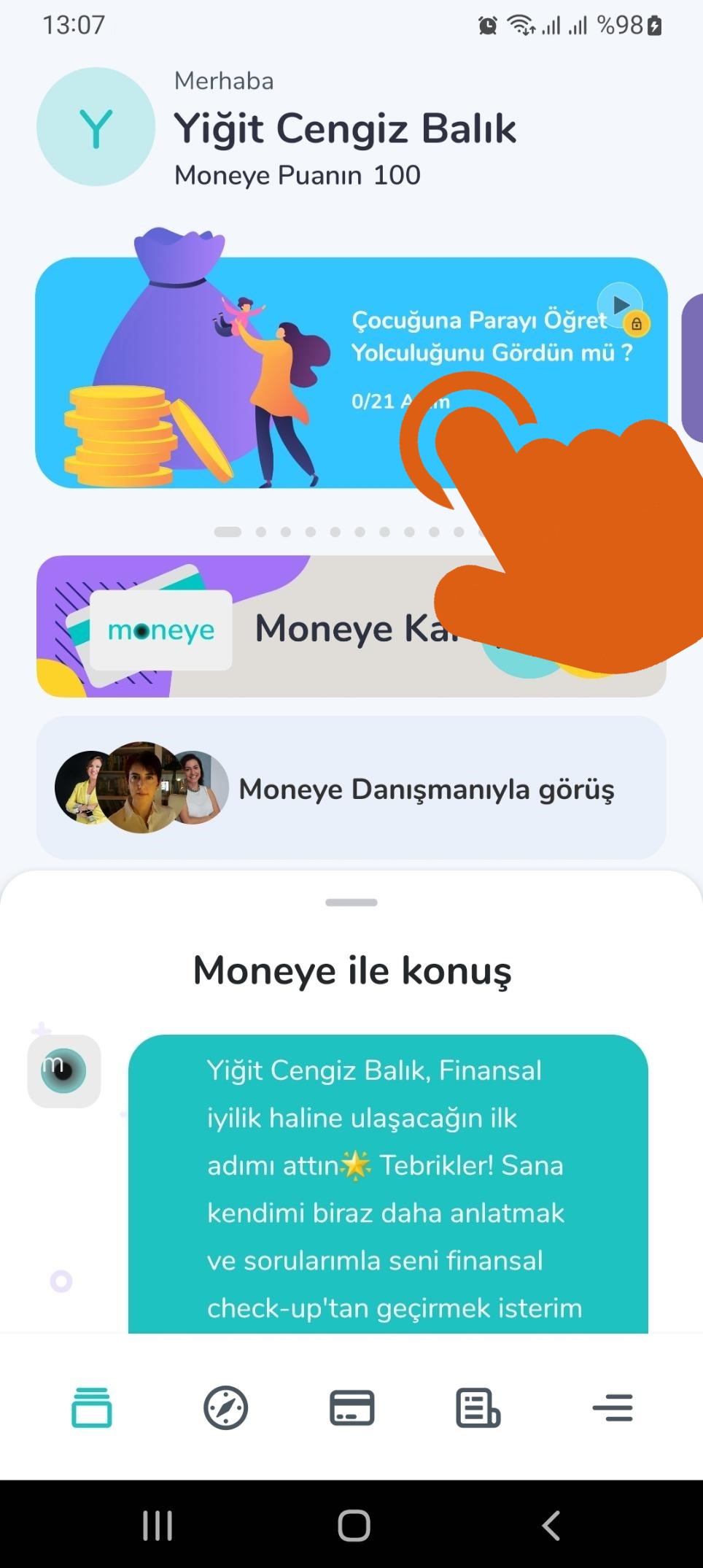This screenshot has height=1568, width=703.
Task: Switch to the card tab
Action: pos(352,1407)
